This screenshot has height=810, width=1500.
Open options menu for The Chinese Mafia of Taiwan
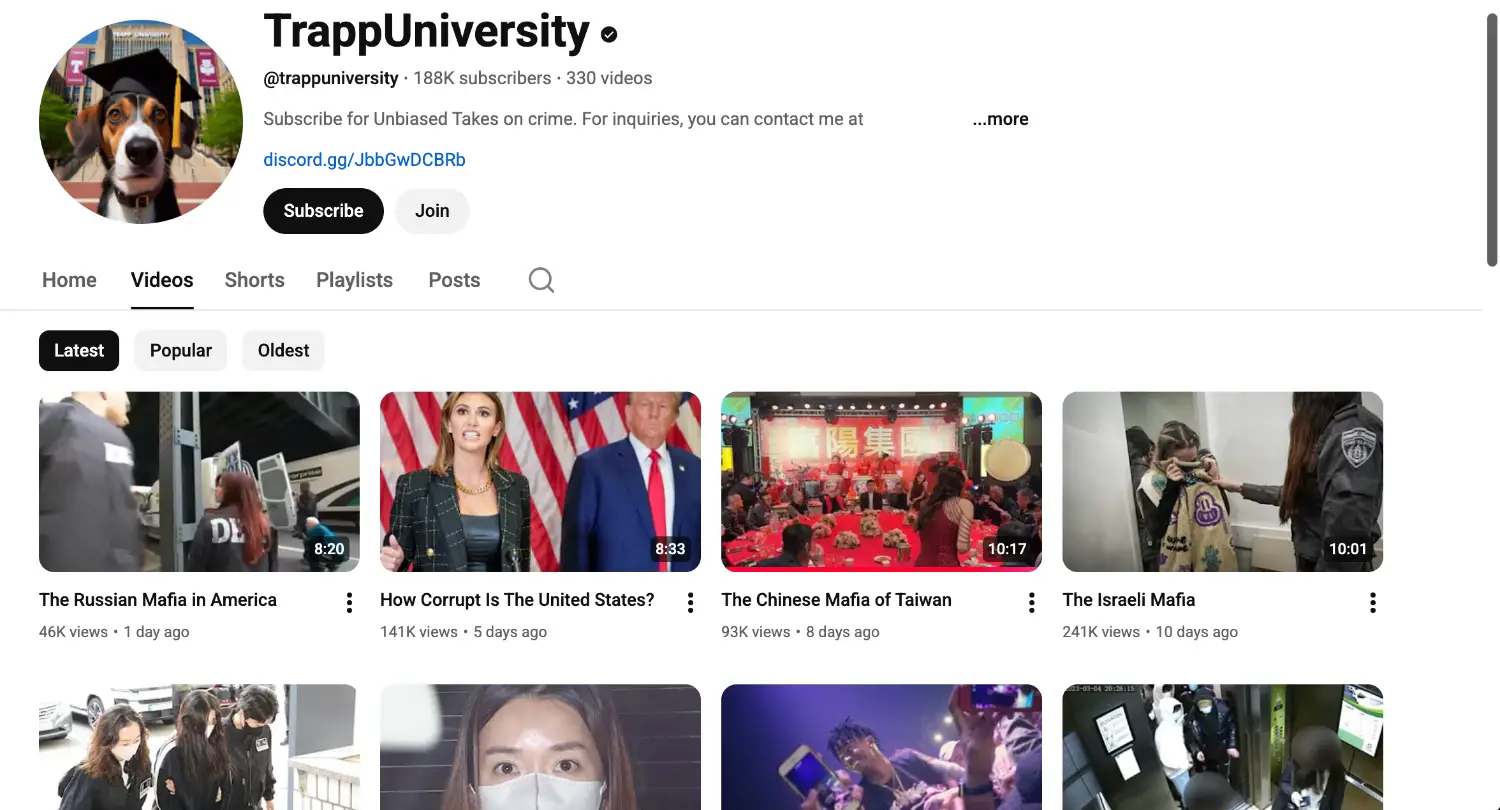pos(1031,602)
